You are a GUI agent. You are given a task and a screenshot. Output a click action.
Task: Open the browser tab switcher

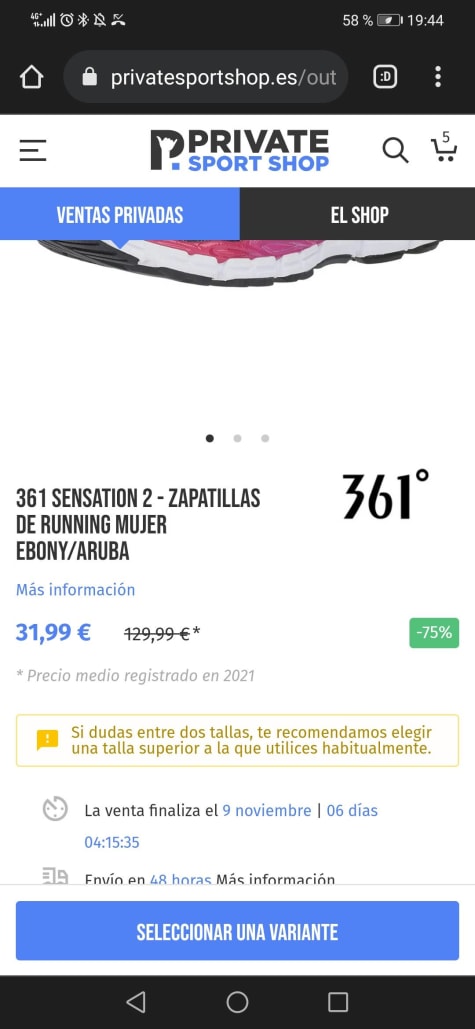click(385, 77)
